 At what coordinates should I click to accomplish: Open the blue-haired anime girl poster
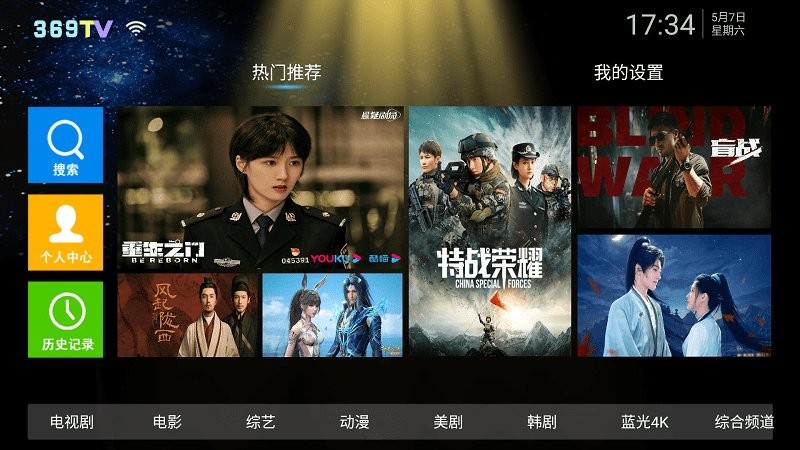(x=332, y=315)
